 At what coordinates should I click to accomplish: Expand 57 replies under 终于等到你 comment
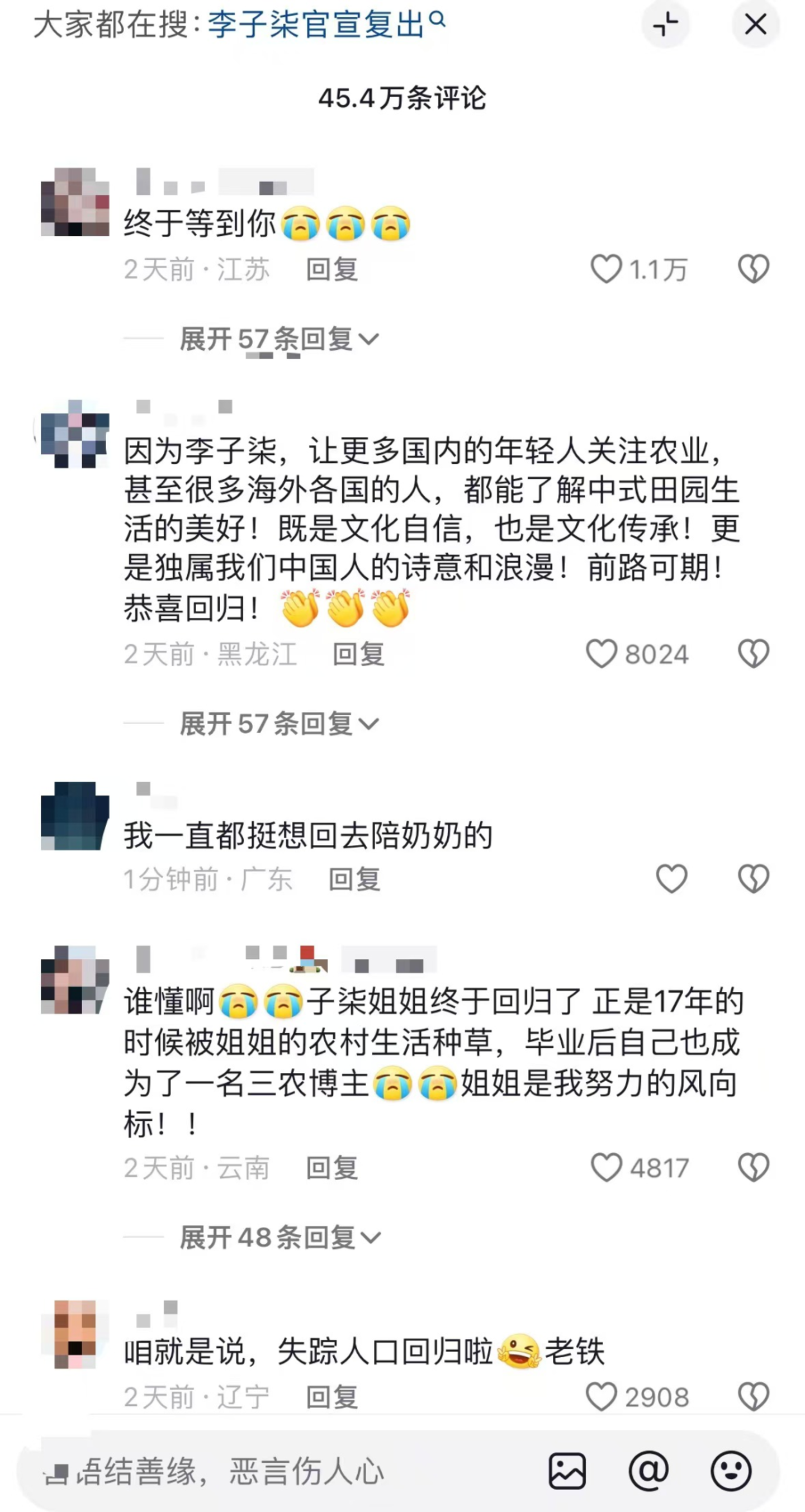pyautogui.click(x=279, y=339)
